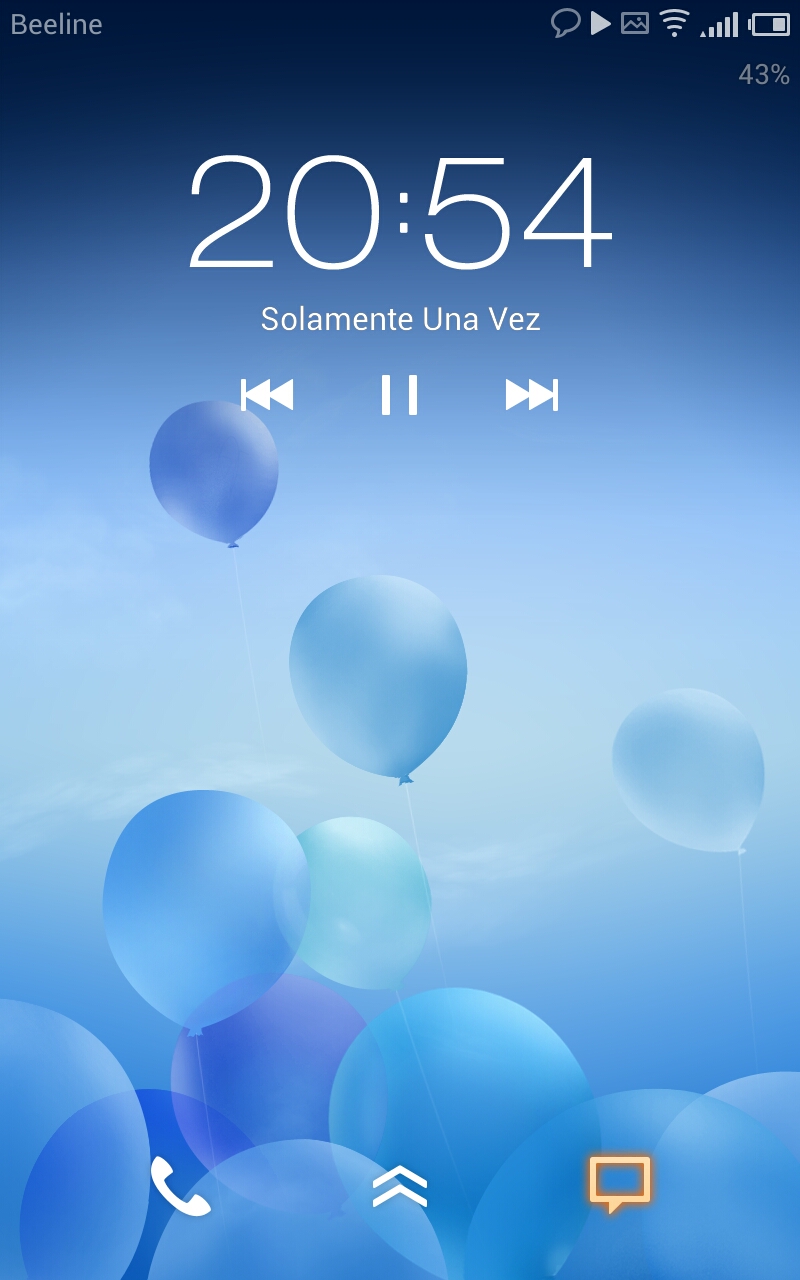Open the messages shortcut

click(619, 1184)
